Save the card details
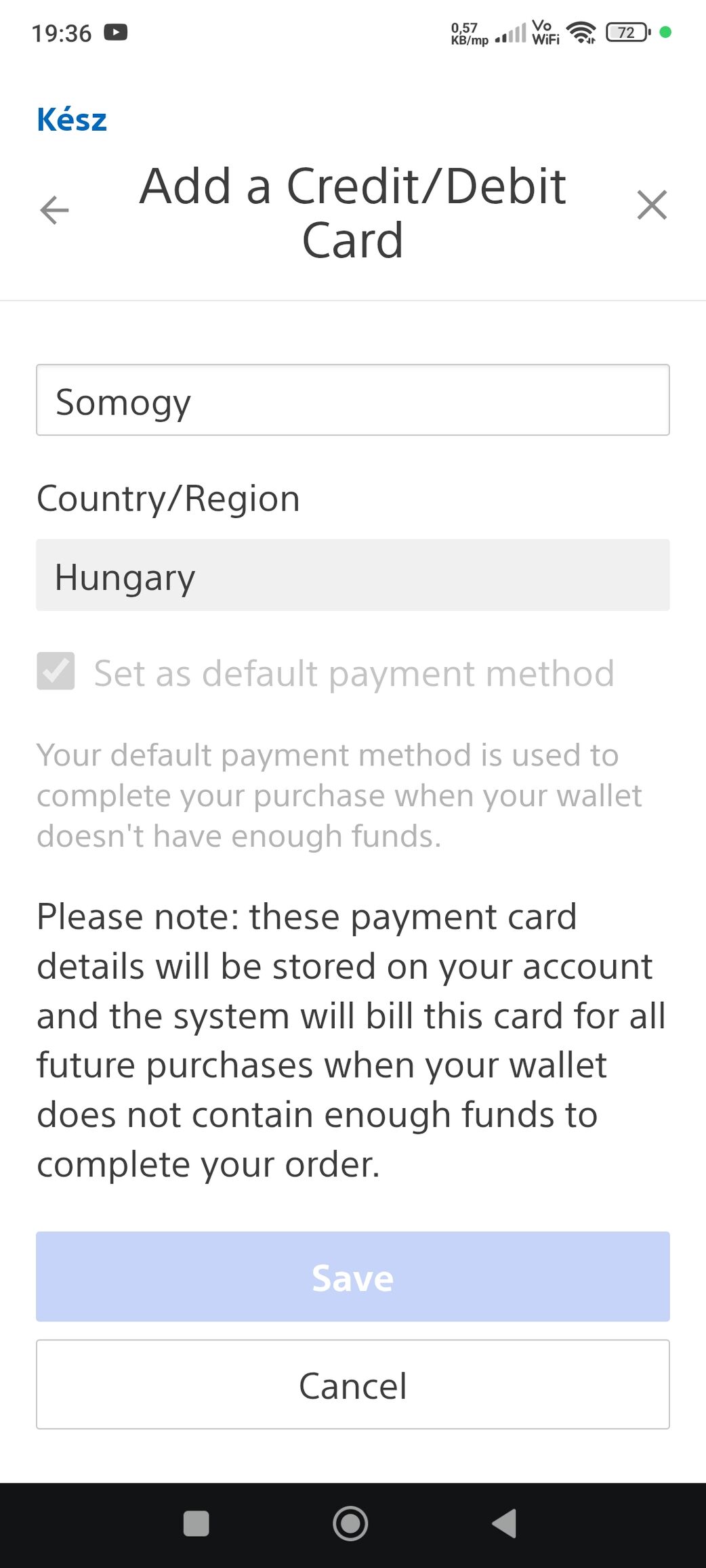The image size is (706, 1568). click(353, 1276)
